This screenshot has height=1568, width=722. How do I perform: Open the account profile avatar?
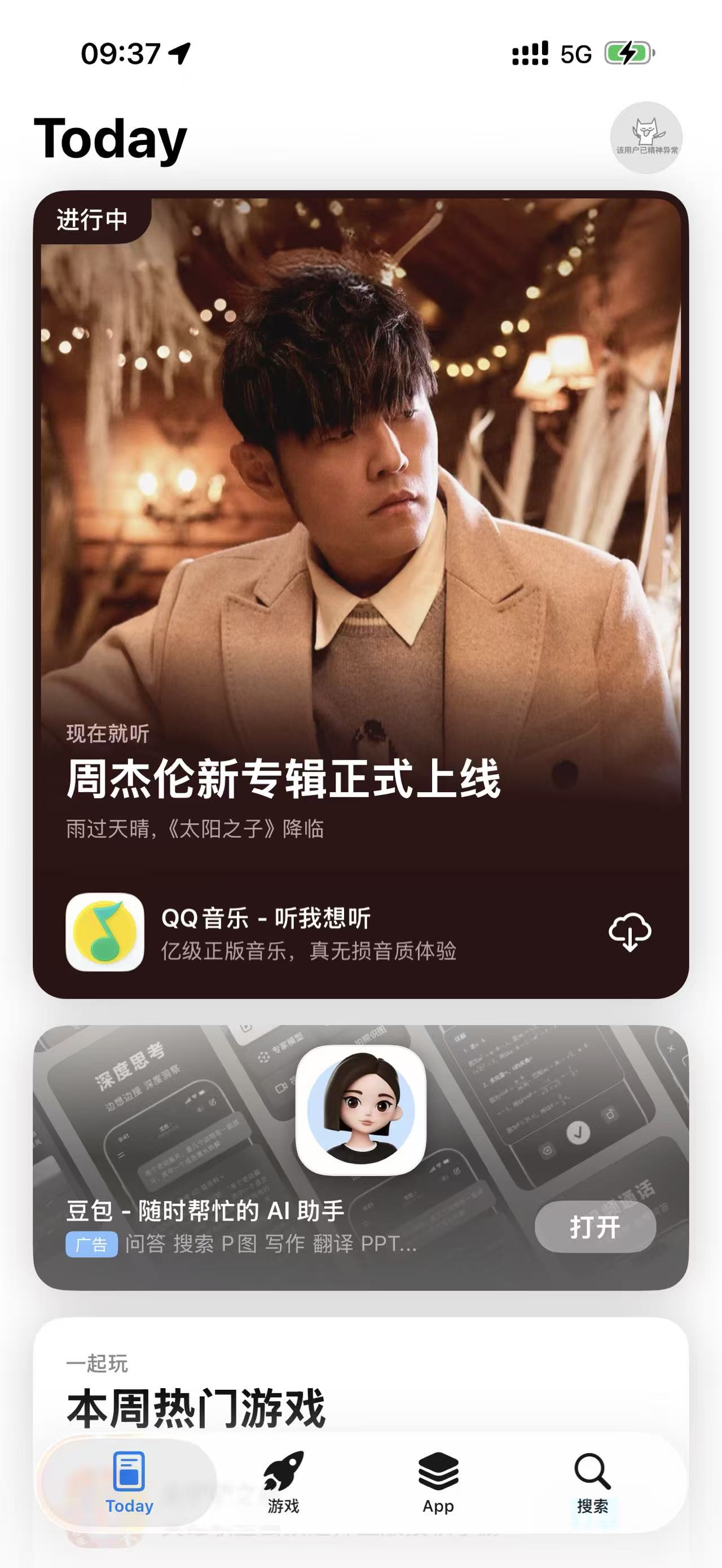(x=646, y=138)
